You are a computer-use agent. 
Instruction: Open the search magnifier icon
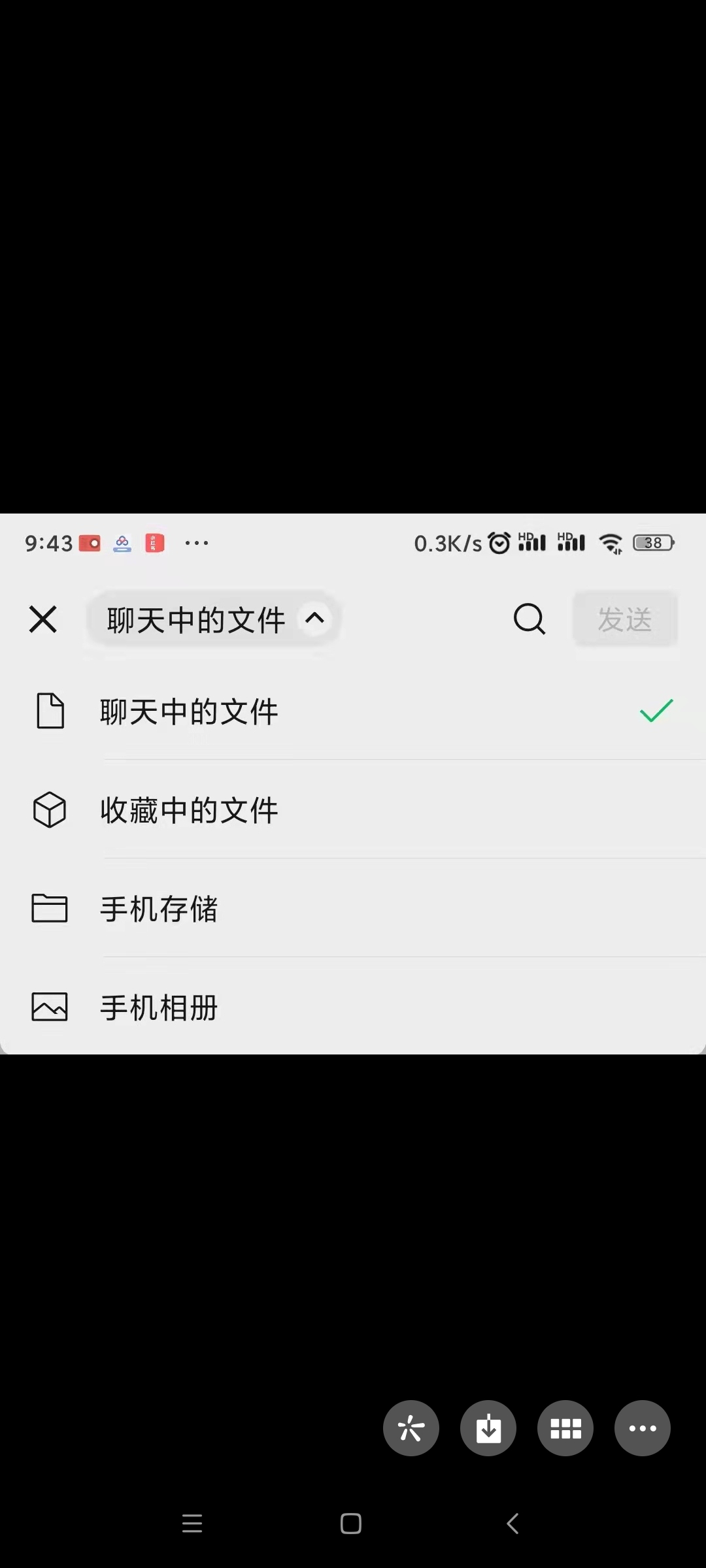tap(529, 619)
